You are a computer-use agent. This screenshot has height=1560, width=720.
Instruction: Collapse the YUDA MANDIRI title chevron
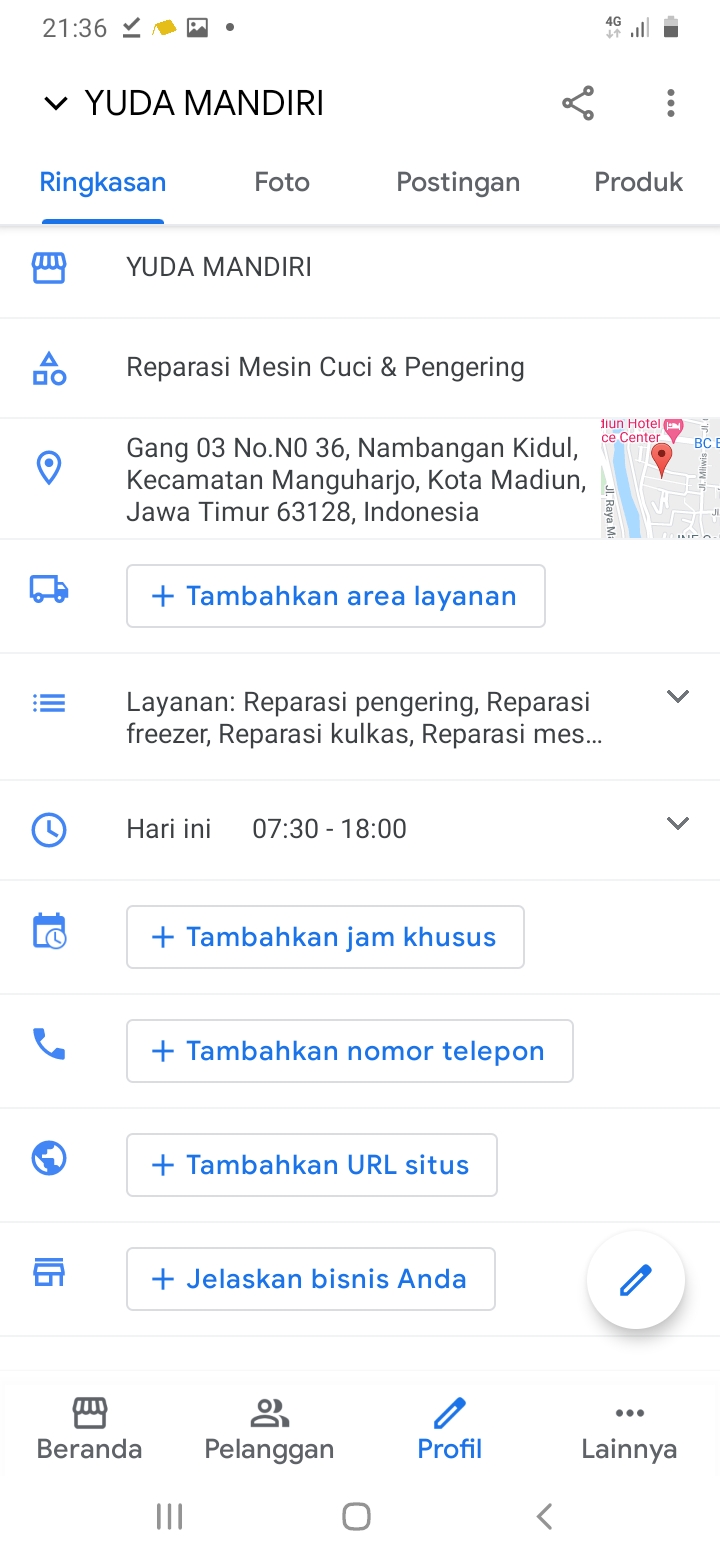pos(56,102)
